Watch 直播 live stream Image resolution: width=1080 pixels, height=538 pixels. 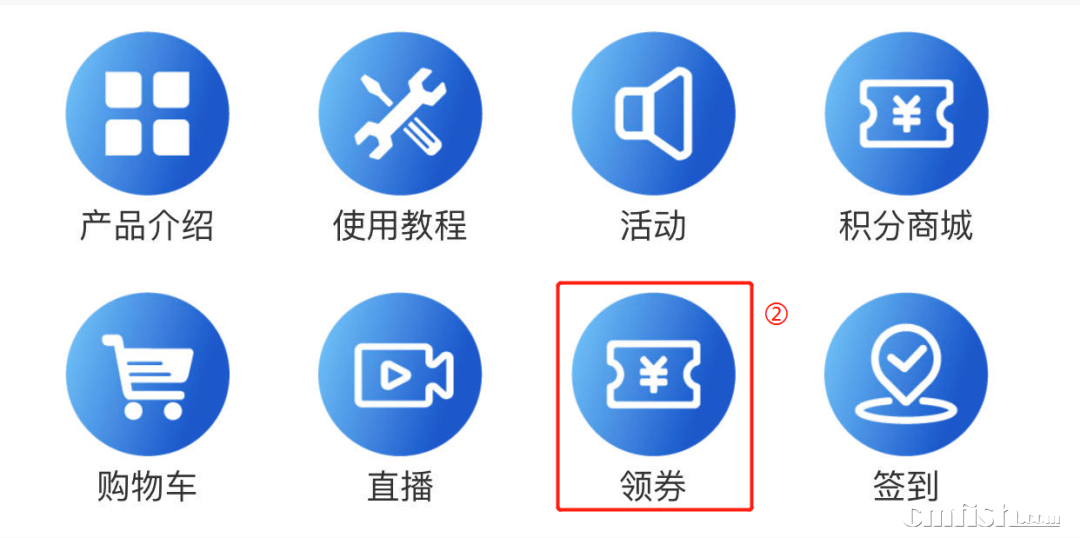pos(400,375)
